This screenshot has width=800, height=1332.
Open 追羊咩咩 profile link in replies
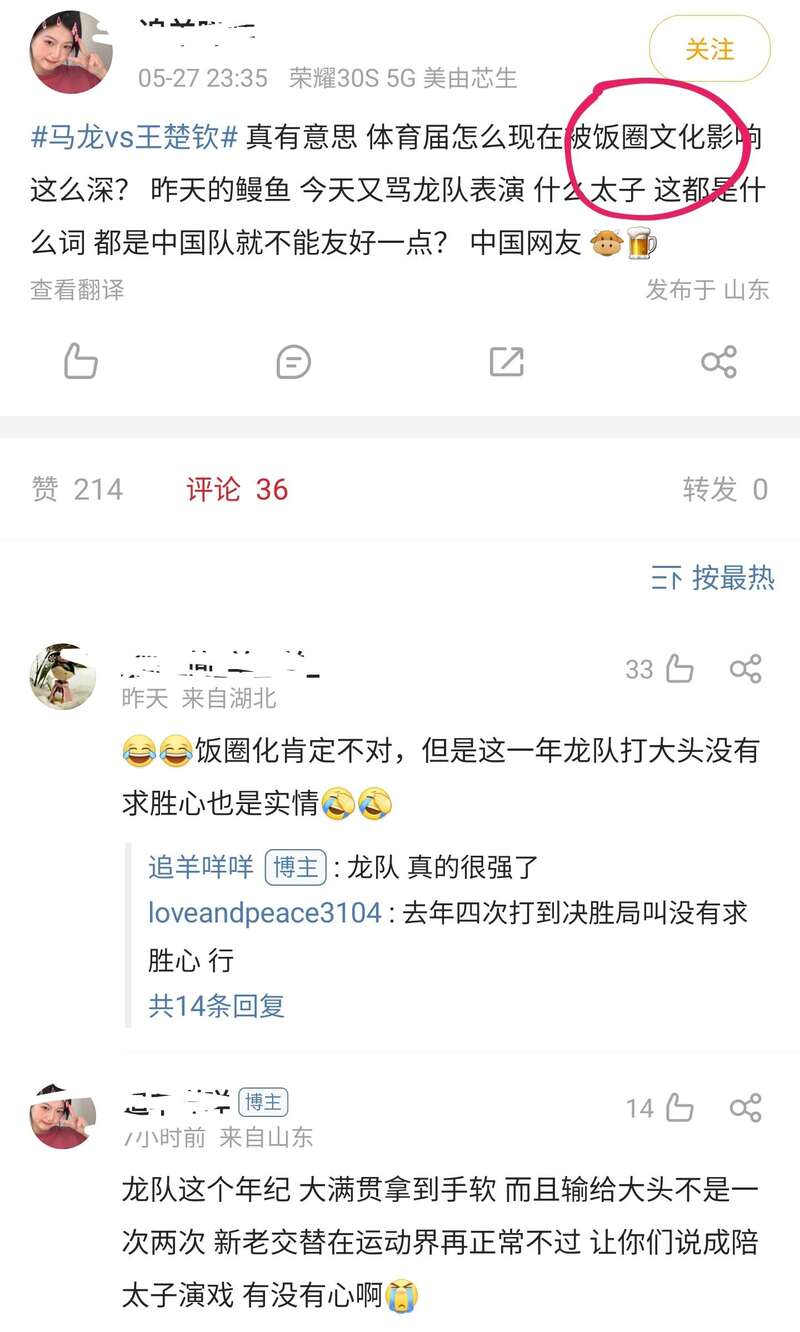(201, 867)
